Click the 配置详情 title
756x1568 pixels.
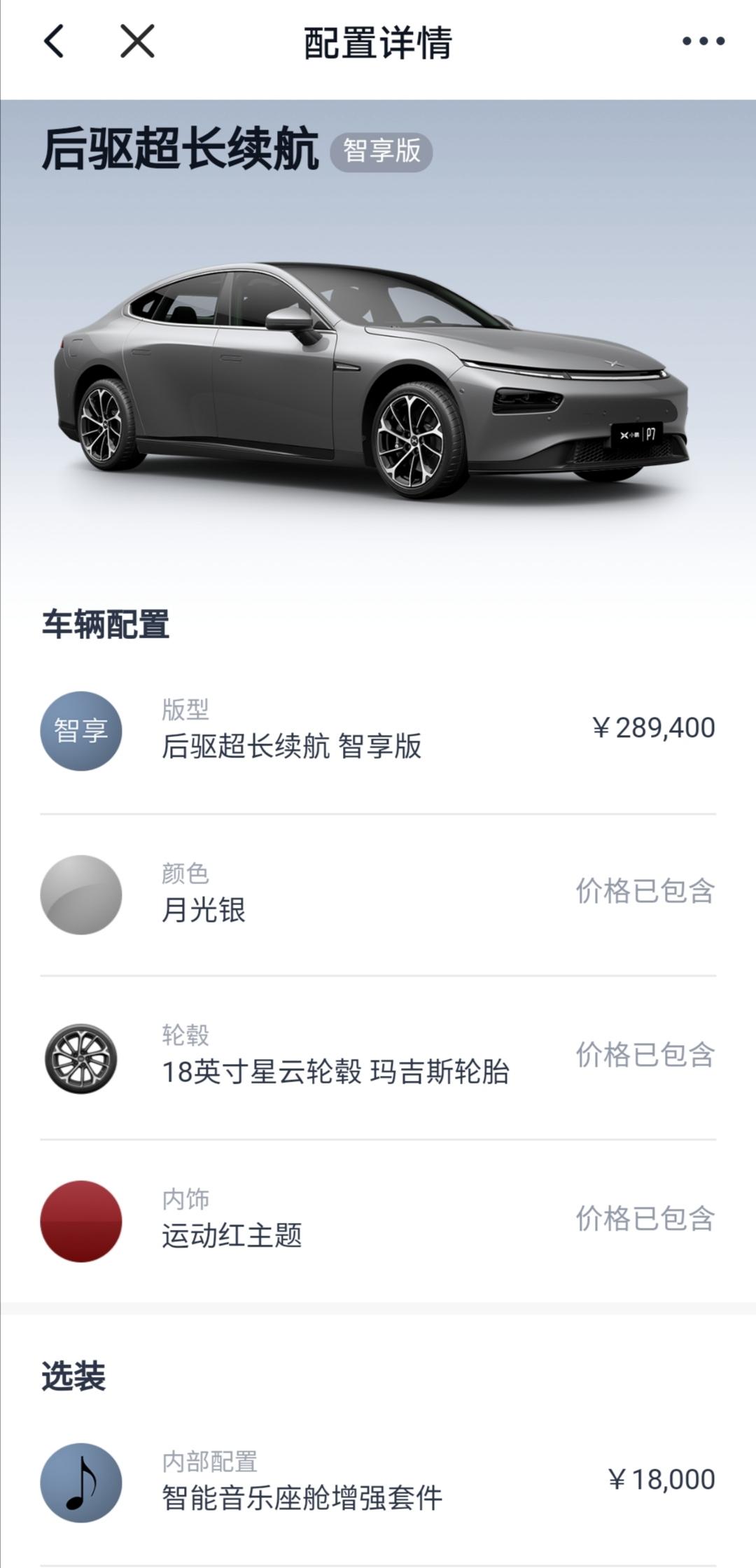[x=378, y=43]
